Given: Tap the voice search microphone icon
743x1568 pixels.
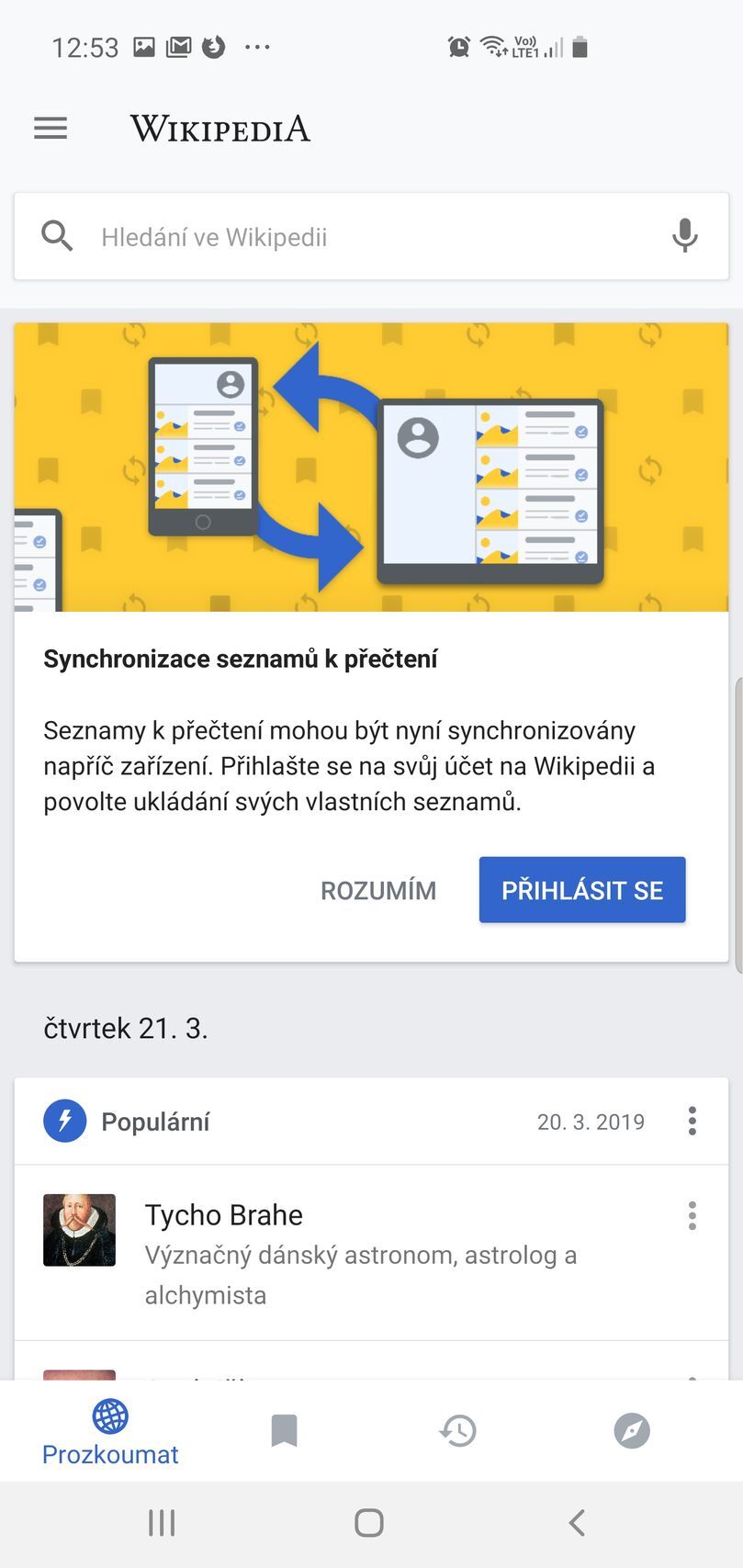Looking at the screenshot, I should pyautogui.click(x=684, y=236).
